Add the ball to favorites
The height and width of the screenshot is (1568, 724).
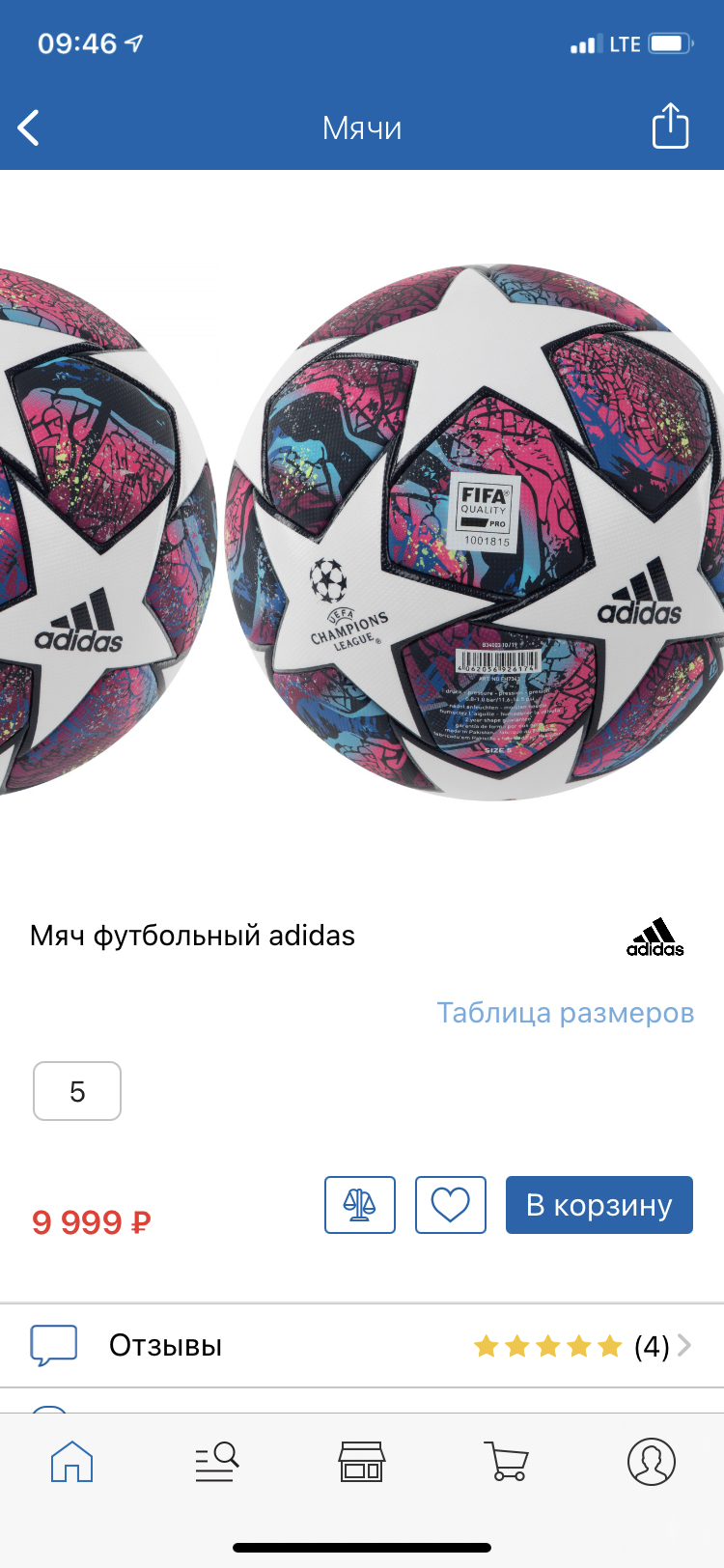[x=450, y=1205]
